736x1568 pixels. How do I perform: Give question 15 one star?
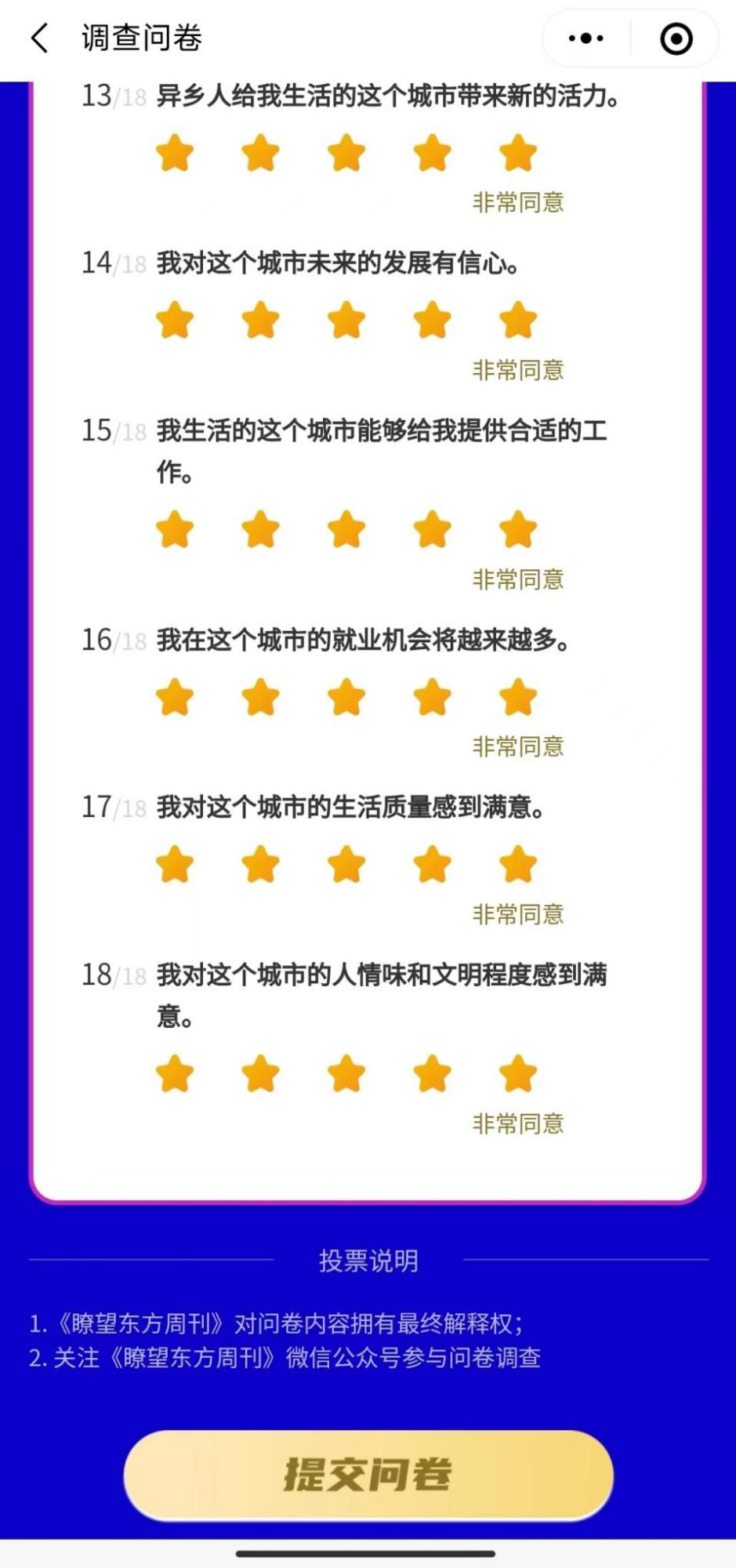175,529
